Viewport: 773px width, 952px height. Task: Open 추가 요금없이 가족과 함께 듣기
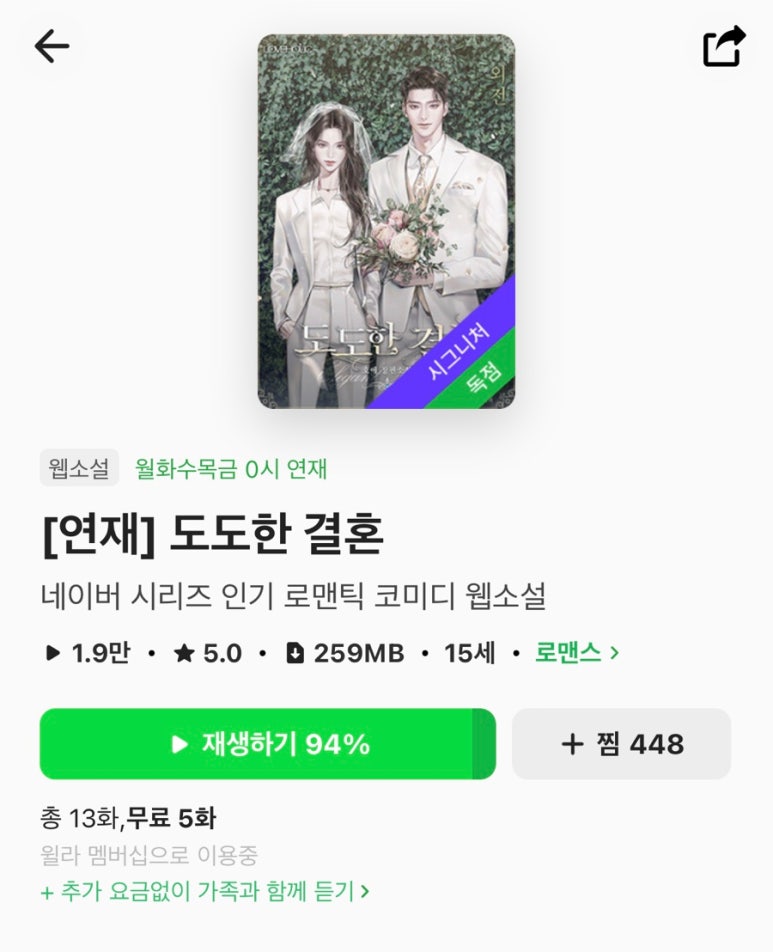click(205, 890)
